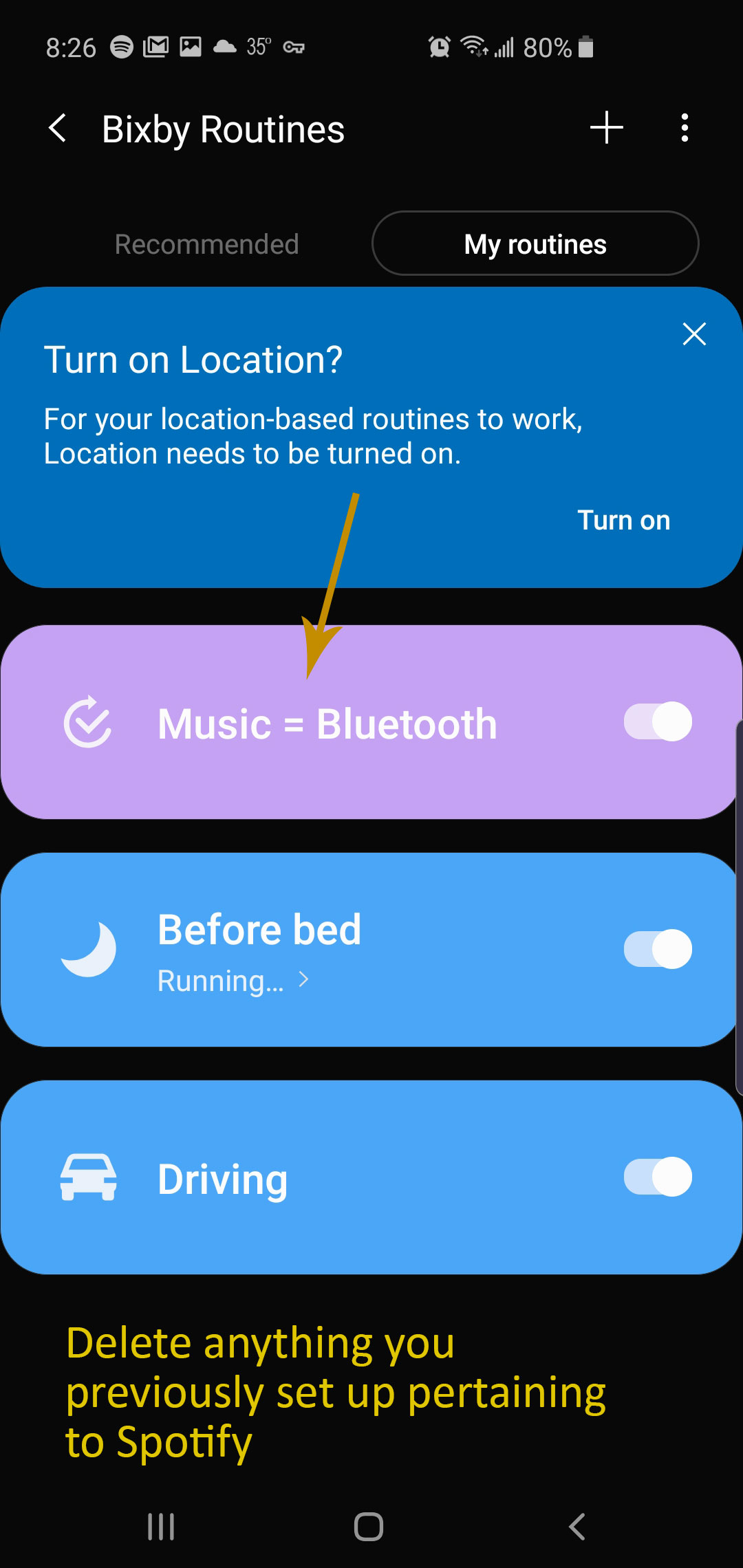Add a new routine with plus icon

[x=606, y=128]
